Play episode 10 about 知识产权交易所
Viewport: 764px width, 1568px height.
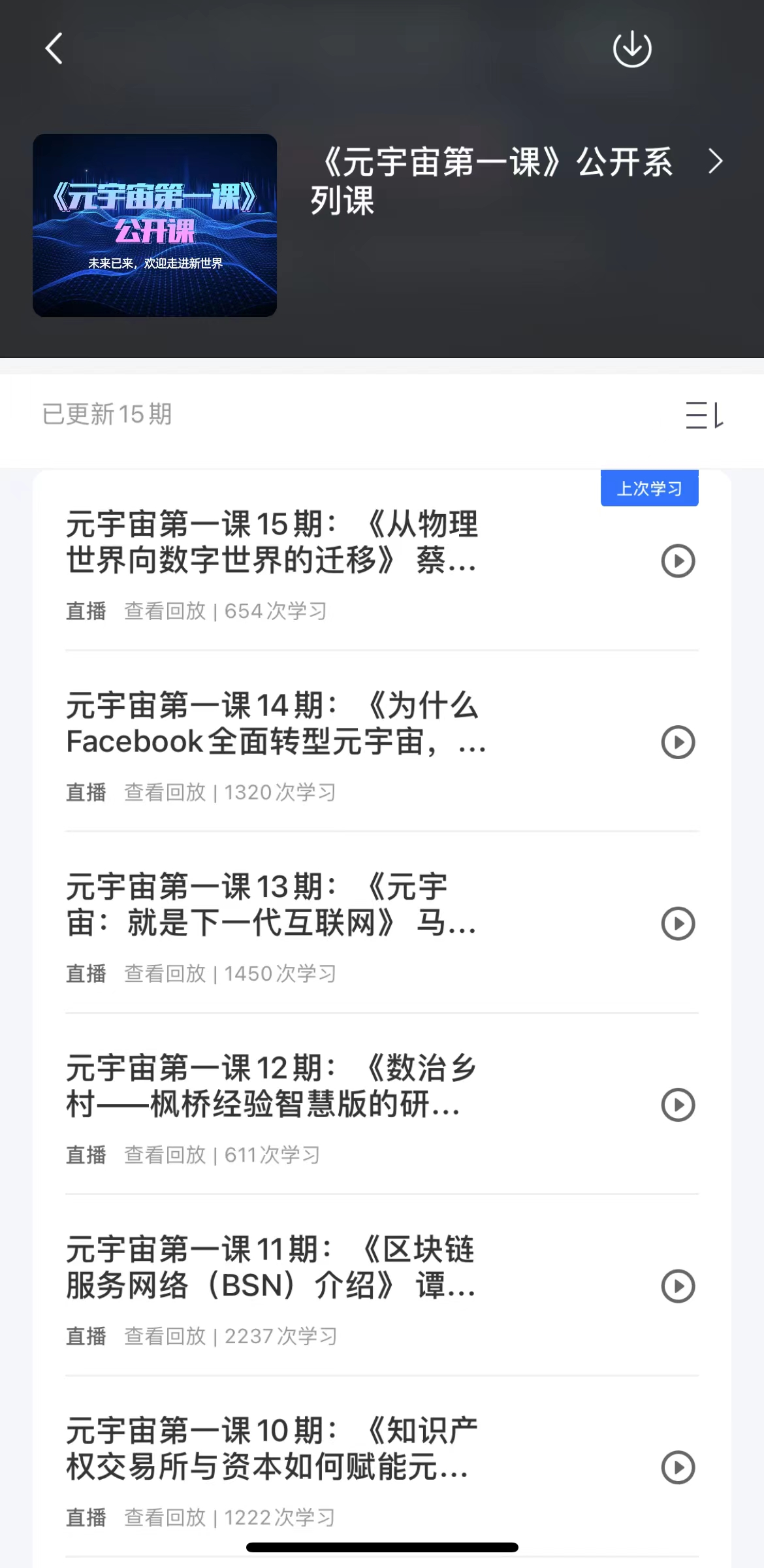[679, 1469]
